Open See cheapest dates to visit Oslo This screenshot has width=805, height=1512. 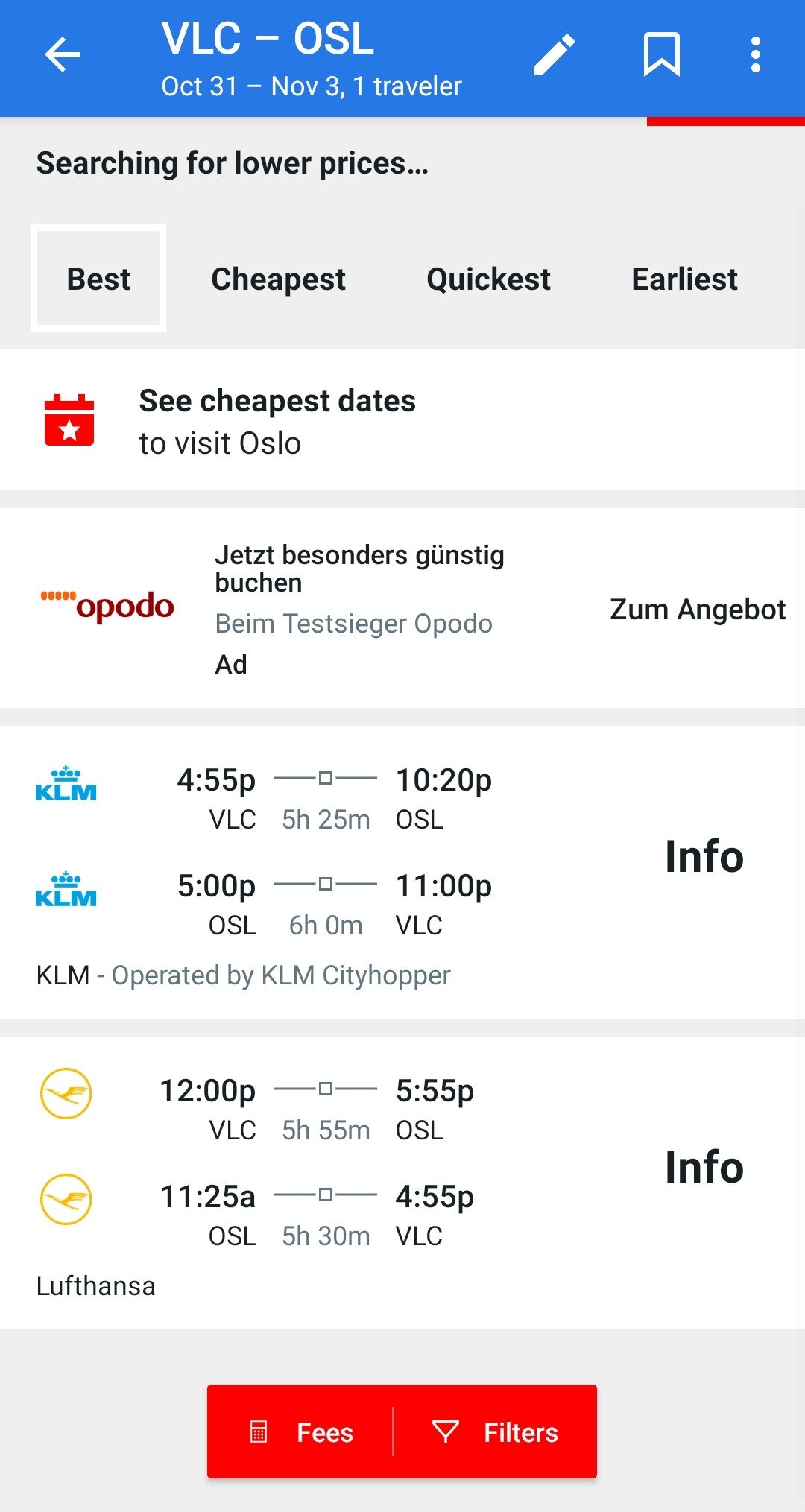pyautogui.click(x=402, y=420)
